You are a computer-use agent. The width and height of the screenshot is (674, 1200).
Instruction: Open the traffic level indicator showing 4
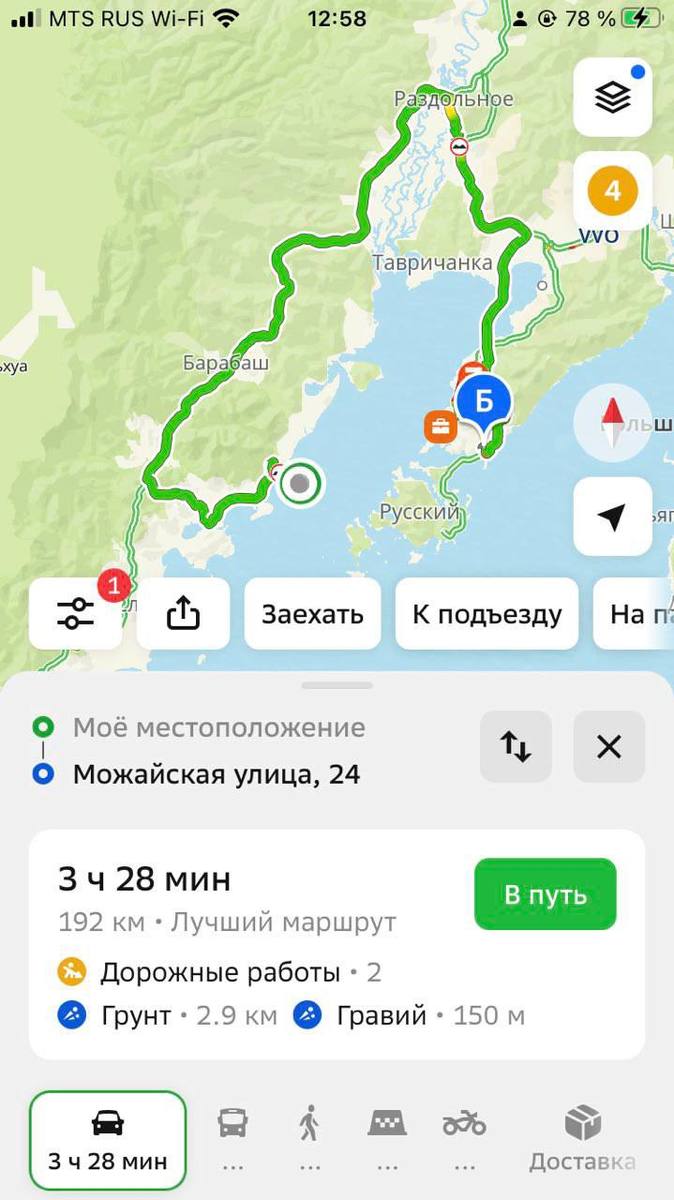tap(613, 191)
